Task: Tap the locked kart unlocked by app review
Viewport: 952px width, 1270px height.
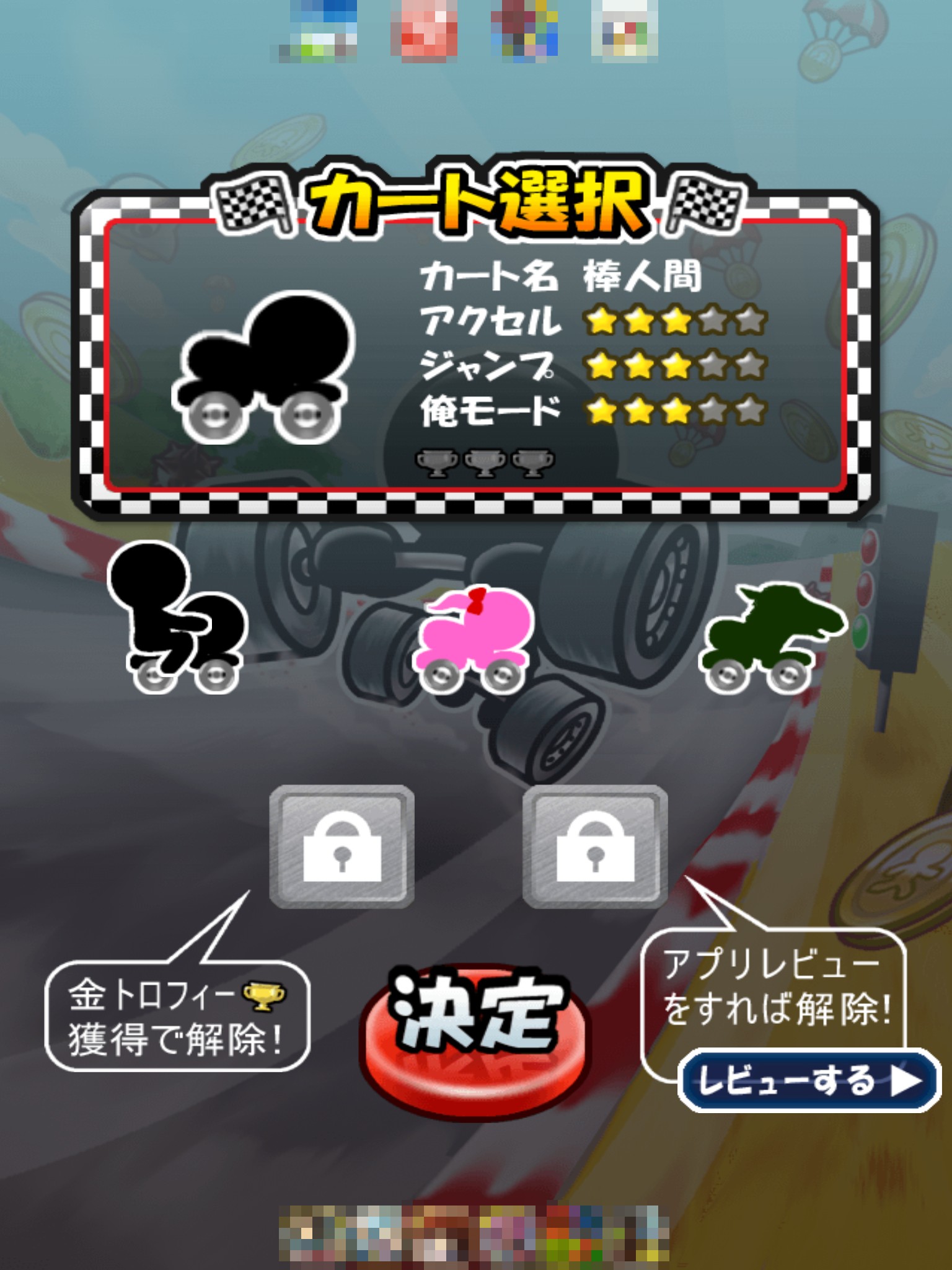Action: (595, 846)
